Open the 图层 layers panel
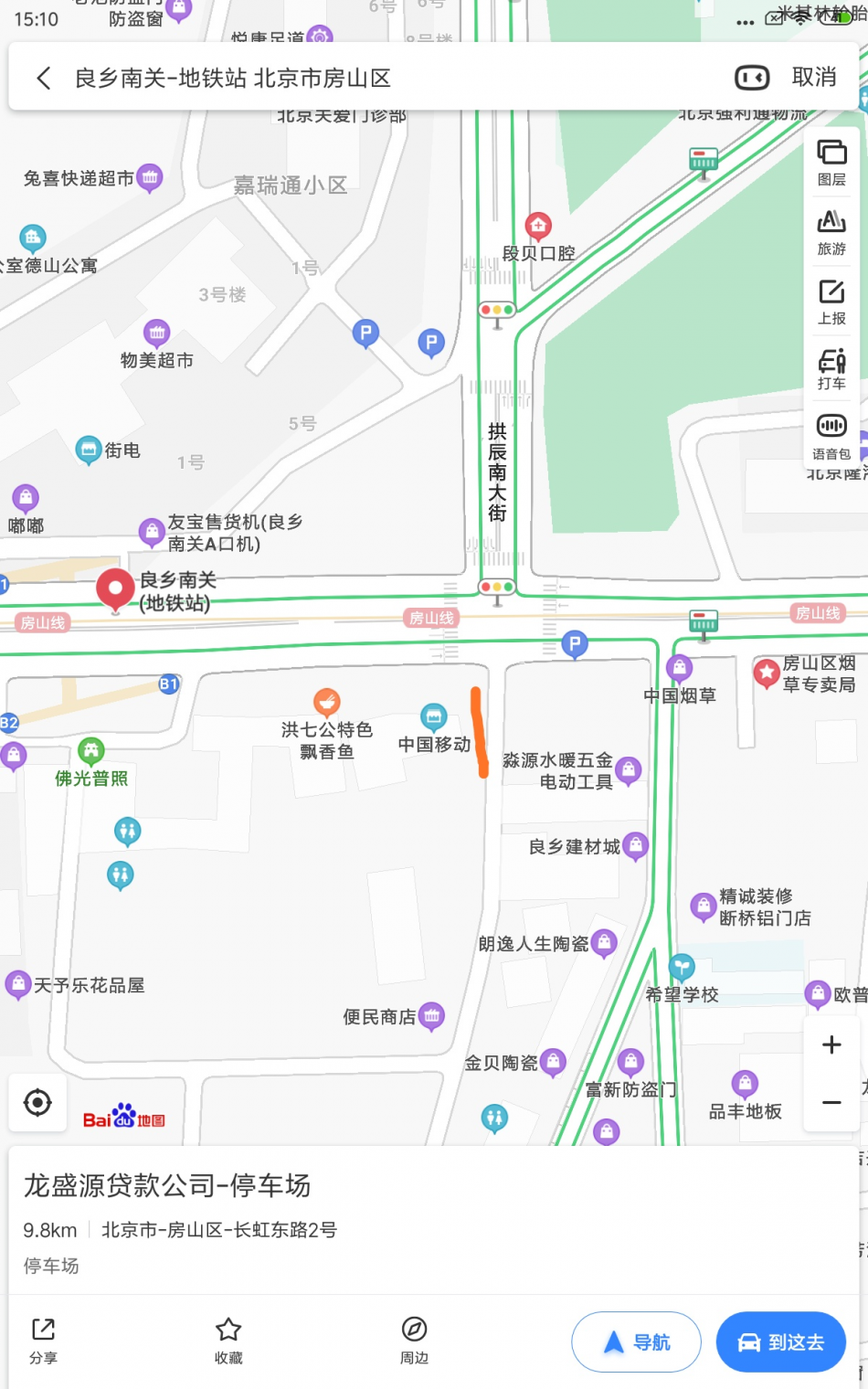This screenshot has height=1389, width=868. pyautogui.click(x=831, y=162)
